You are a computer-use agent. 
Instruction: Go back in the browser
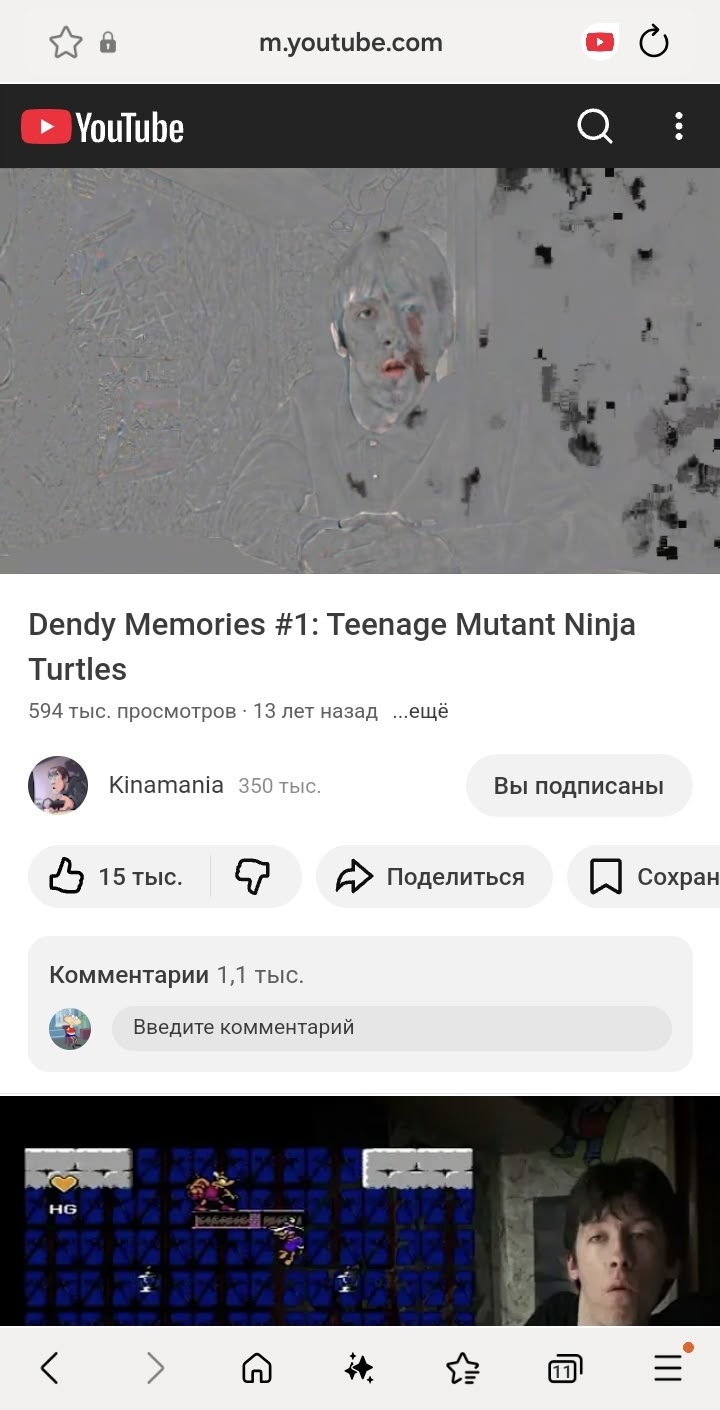coord(50,1367)
